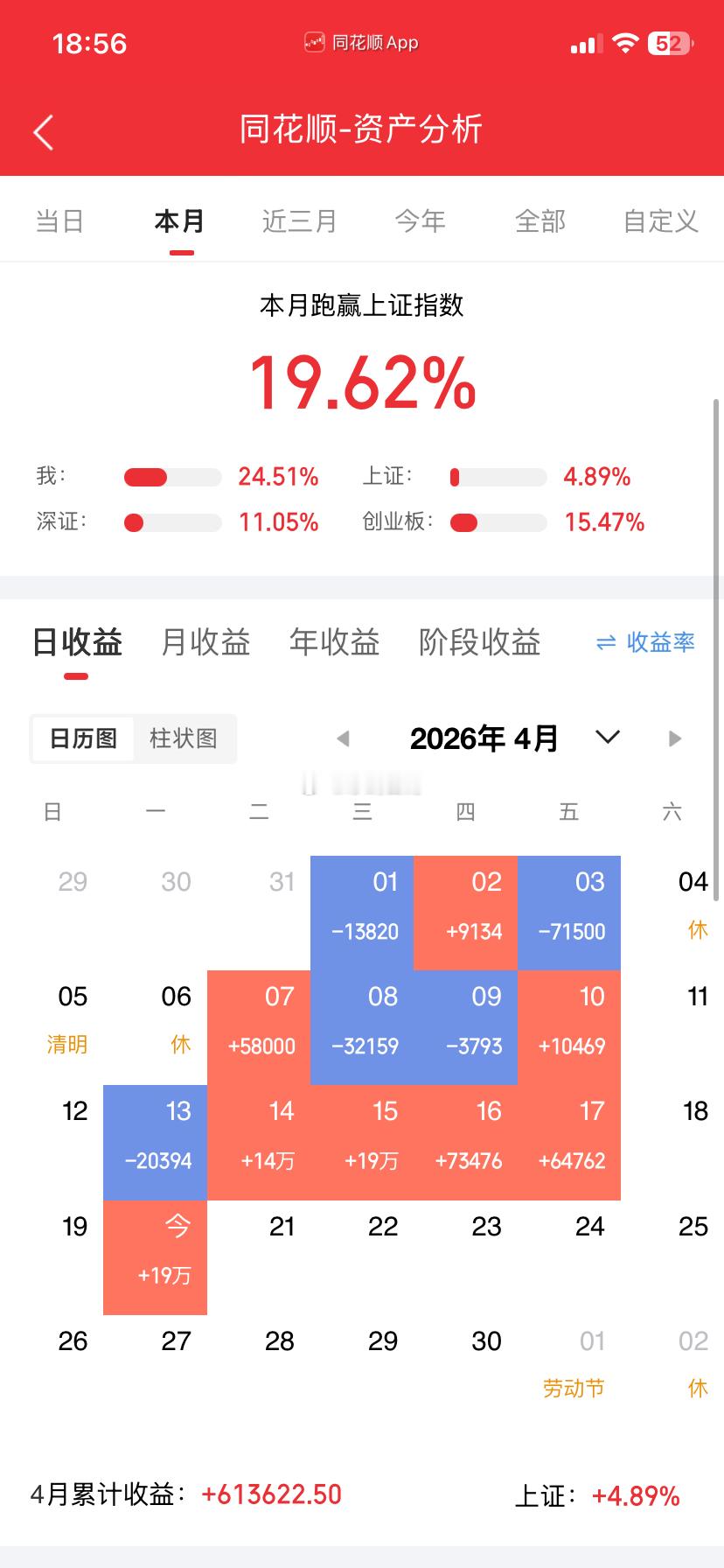Image resolution: width=724 pixels, height=1568 pixels.
Task: Switch to the 全部 tab
Action: click(x=540, y=221)
